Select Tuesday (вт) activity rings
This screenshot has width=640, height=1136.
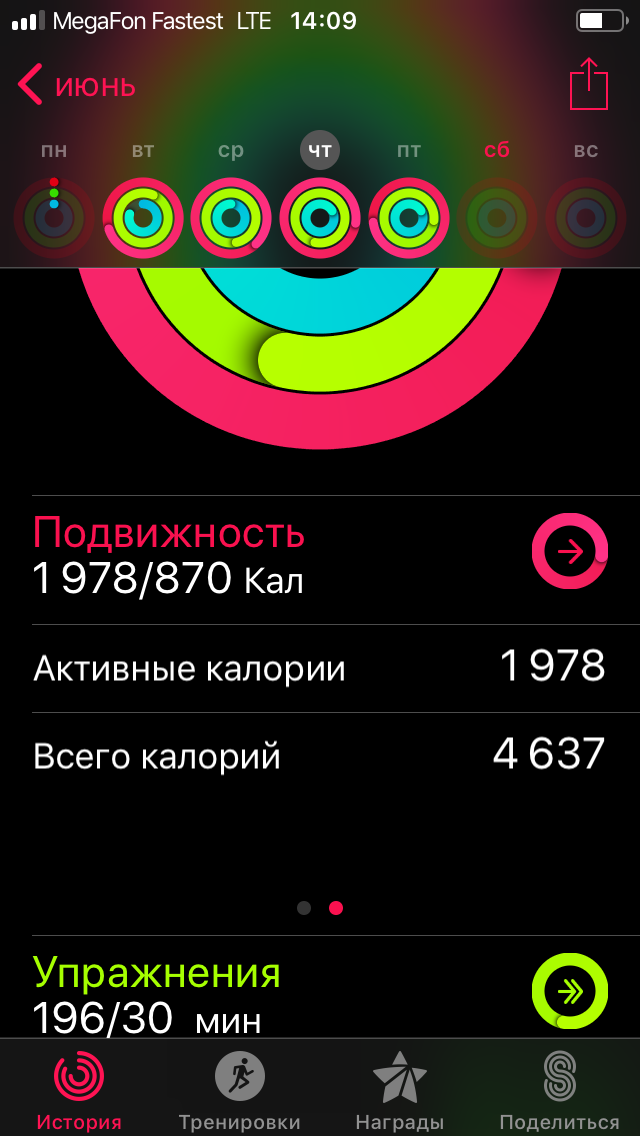(143, 217)
